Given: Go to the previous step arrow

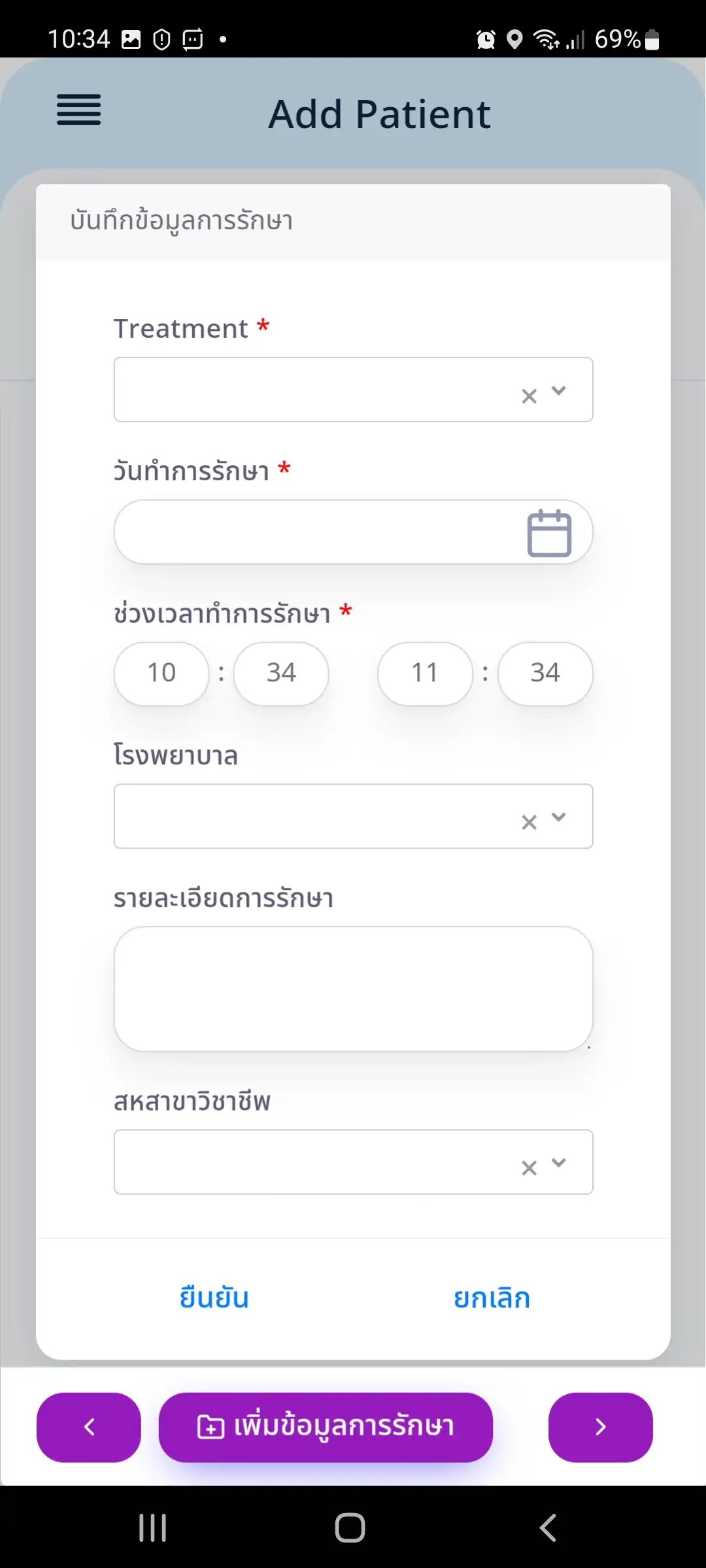Looking at the screenshot, I should pyautogui.click(x=89, y=1427).
